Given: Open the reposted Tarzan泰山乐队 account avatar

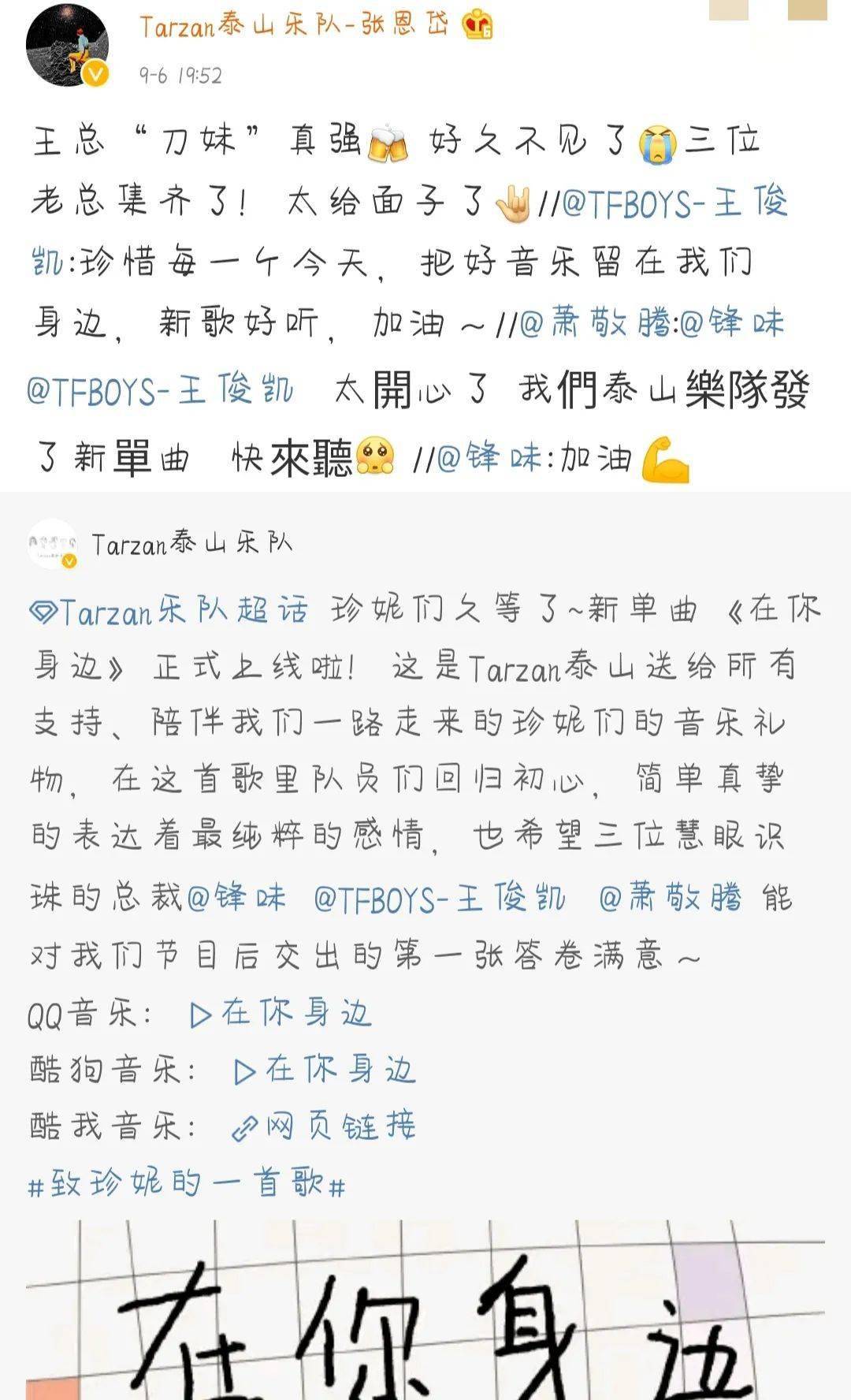Looking at the screenshot, I should point(53,544).
